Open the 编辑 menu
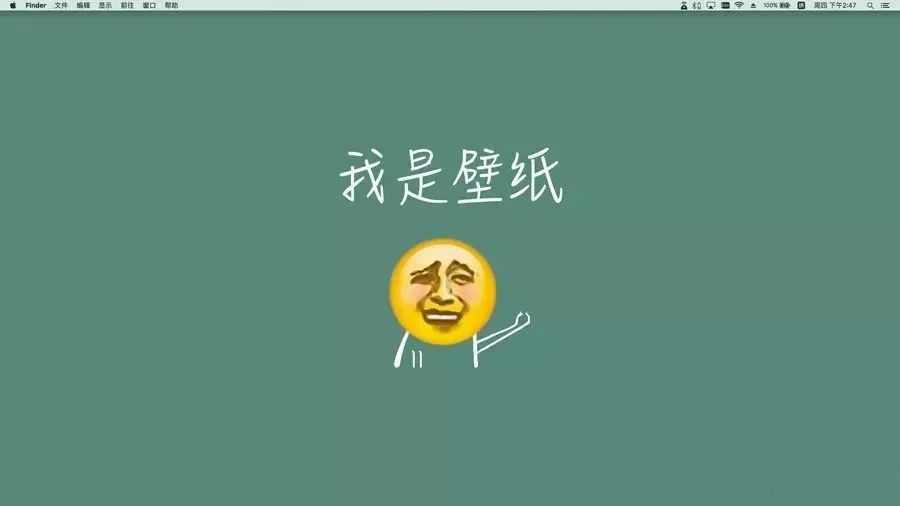The height and width of the screenshot is (506, 900). [x=83, y=5]
